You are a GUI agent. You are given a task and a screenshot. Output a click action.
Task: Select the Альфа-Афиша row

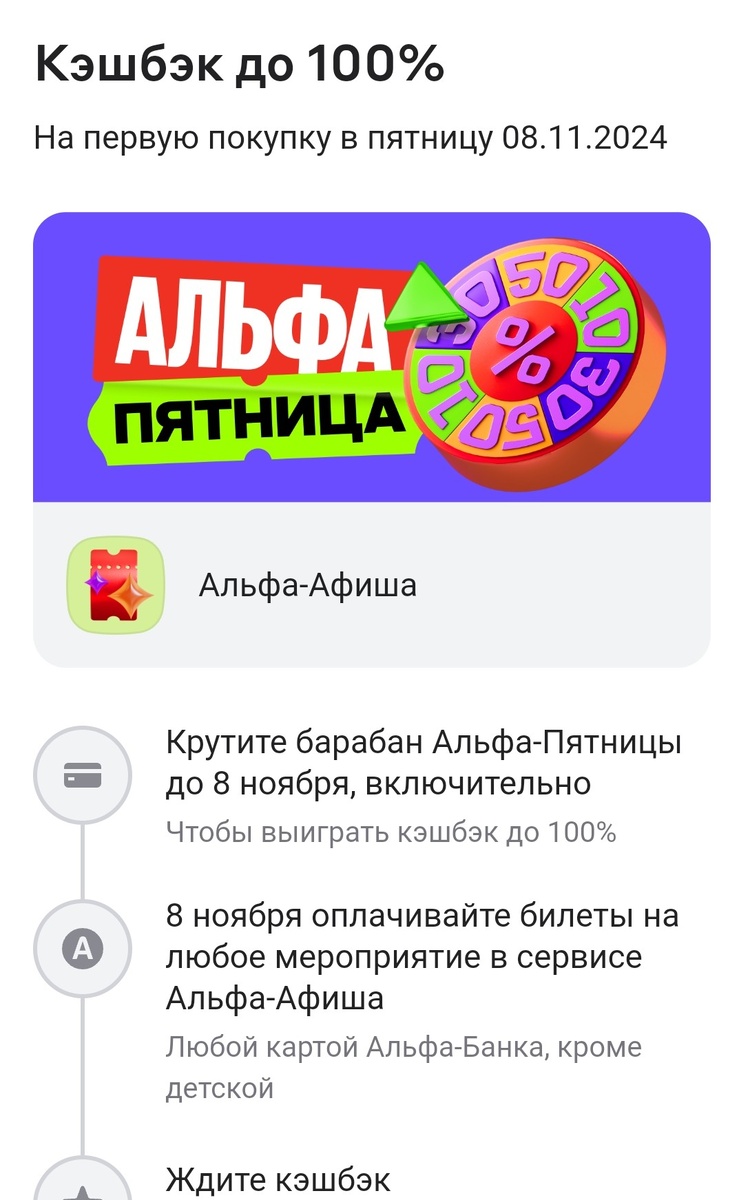[x=369, y=583]
